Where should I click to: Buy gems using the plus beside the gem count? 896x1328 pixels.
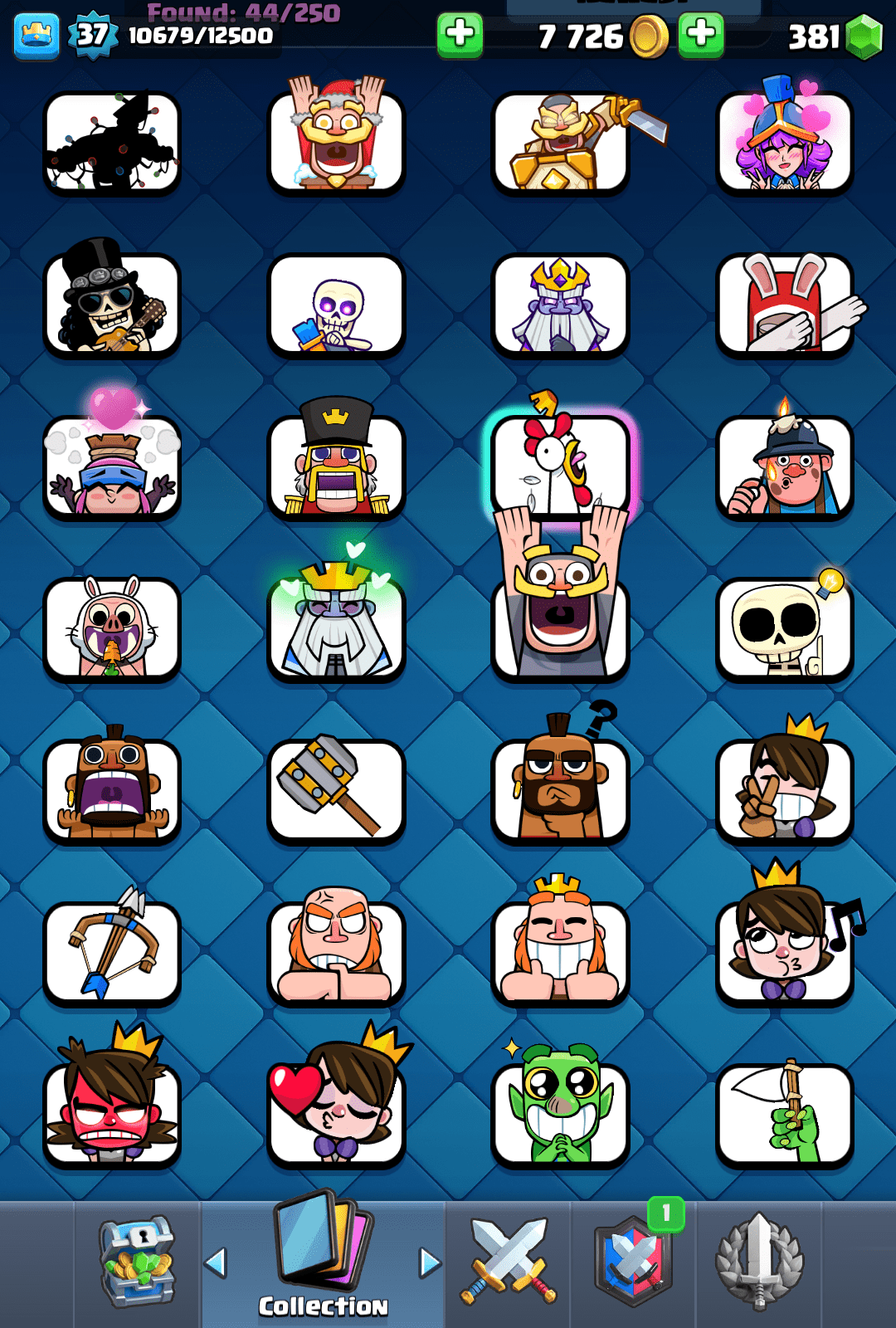point(701,35)
